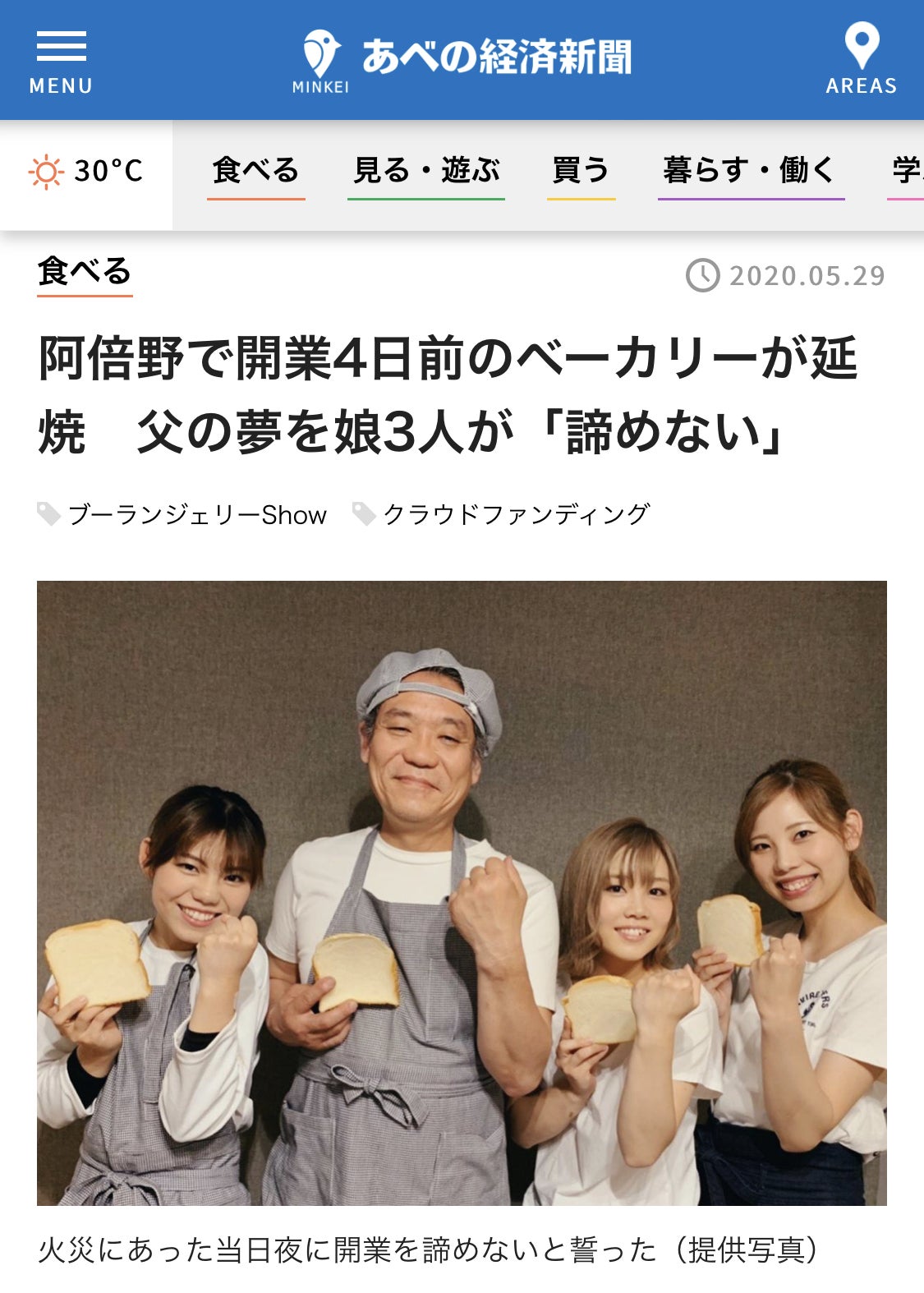Switch to the 見る・遊ぶ category tab
Viewport: 924px width, 1293px height.
click(425, 172)
